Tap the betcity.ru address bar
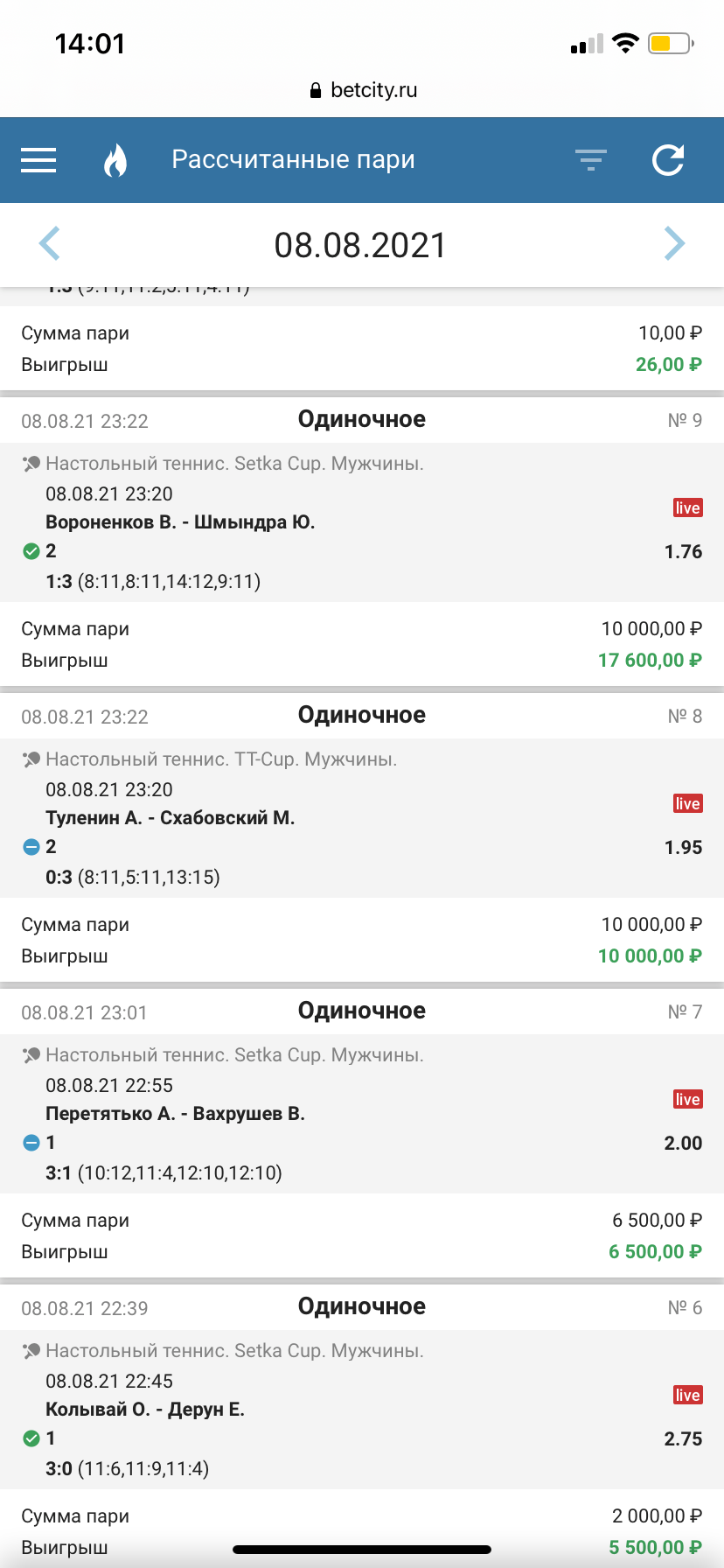The image size is (724, 1568). point(364,90)
